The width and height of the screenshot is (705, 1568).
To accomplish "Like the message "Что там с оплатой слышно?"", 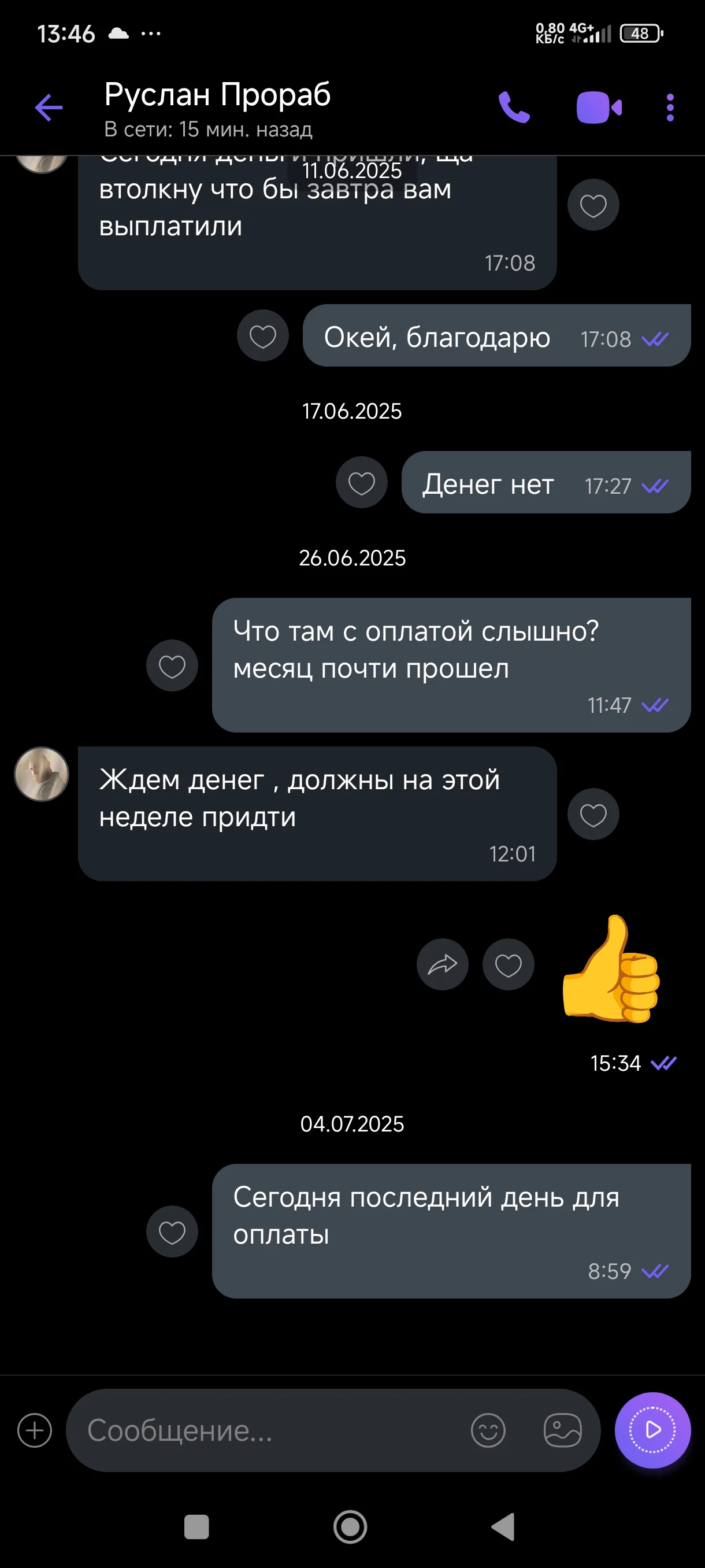I will tap(172, 665).
